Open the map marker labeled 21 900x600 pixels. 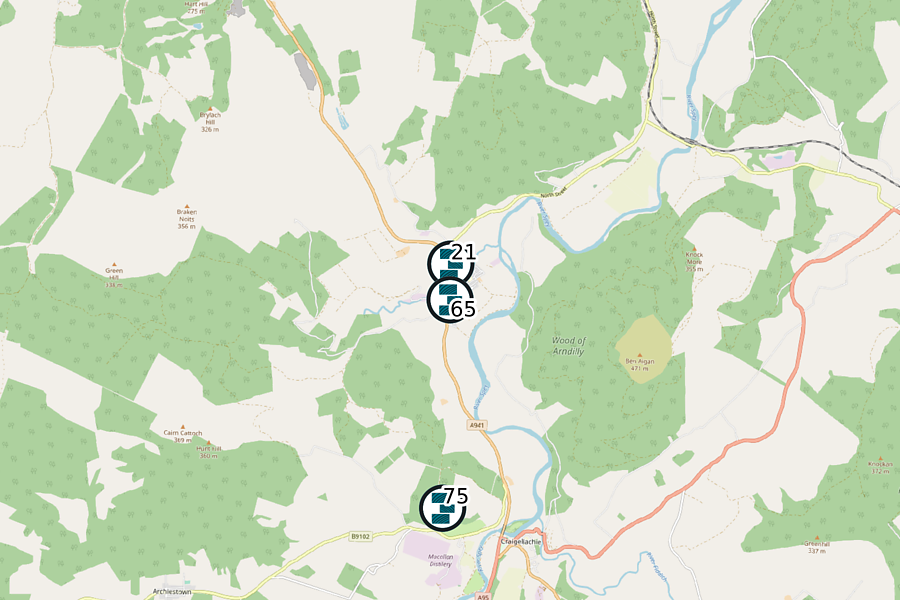click(x=449, y=263)
